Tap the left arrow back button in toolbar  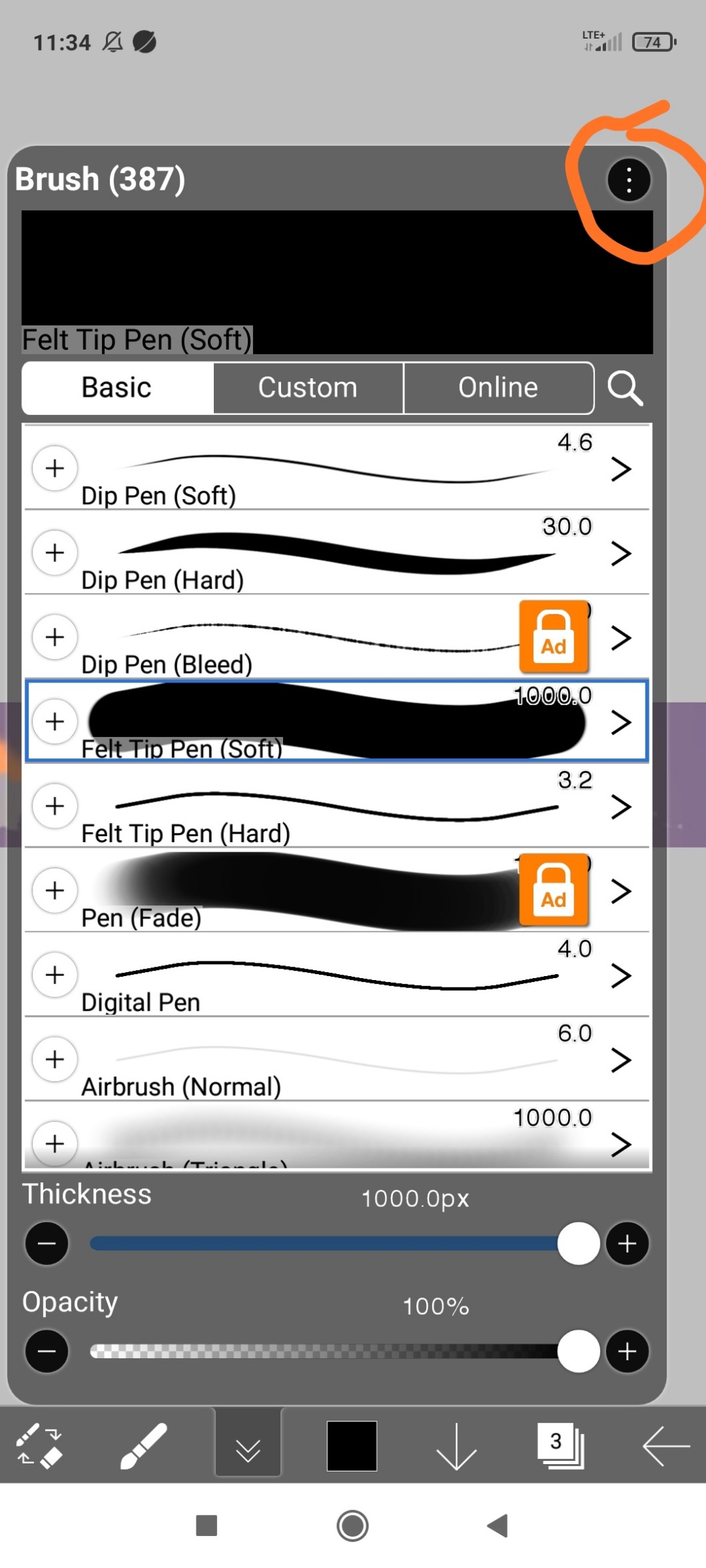pyautogui.click(x=665, y=1445)
